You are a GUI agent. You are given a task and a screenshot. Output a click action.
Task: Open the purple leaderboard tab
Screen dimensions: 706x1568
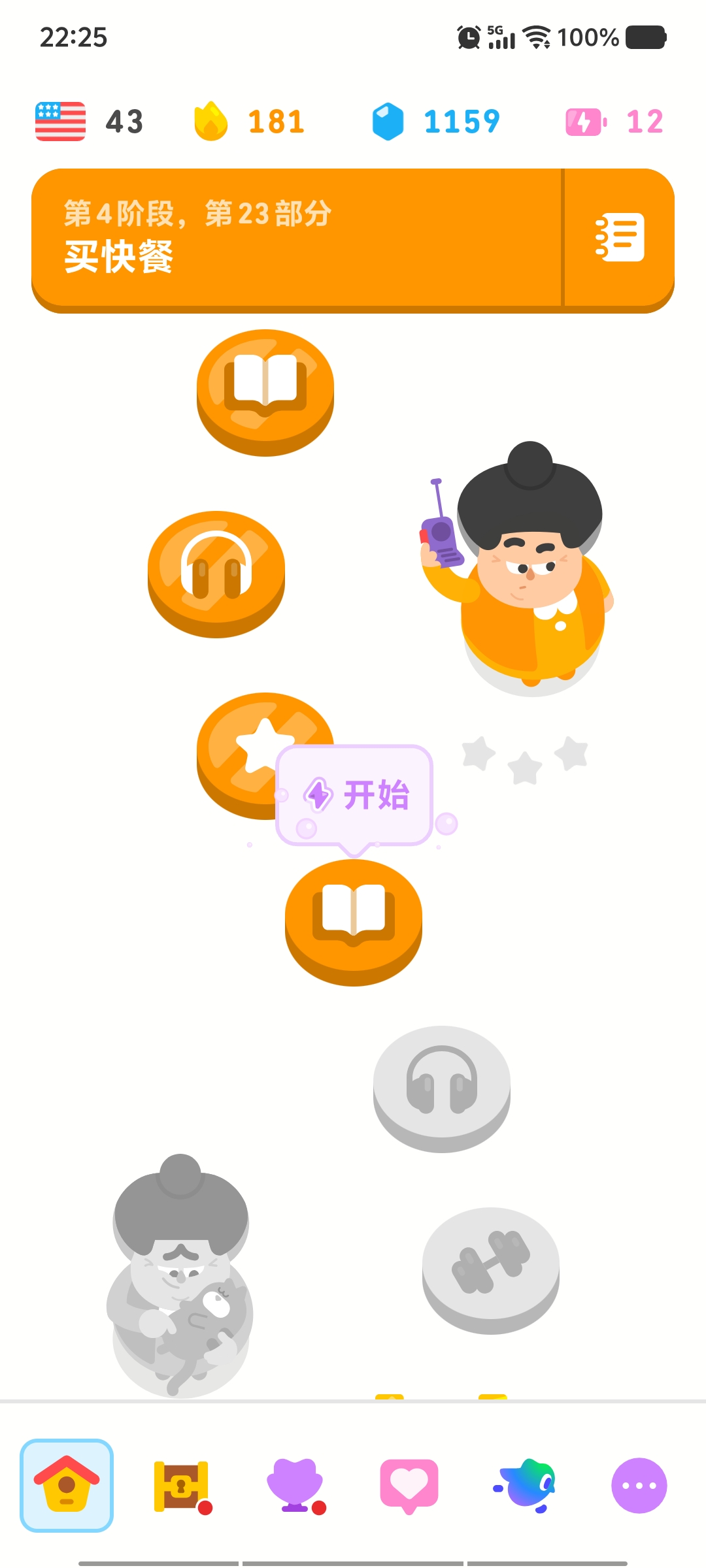[295, 1485]
